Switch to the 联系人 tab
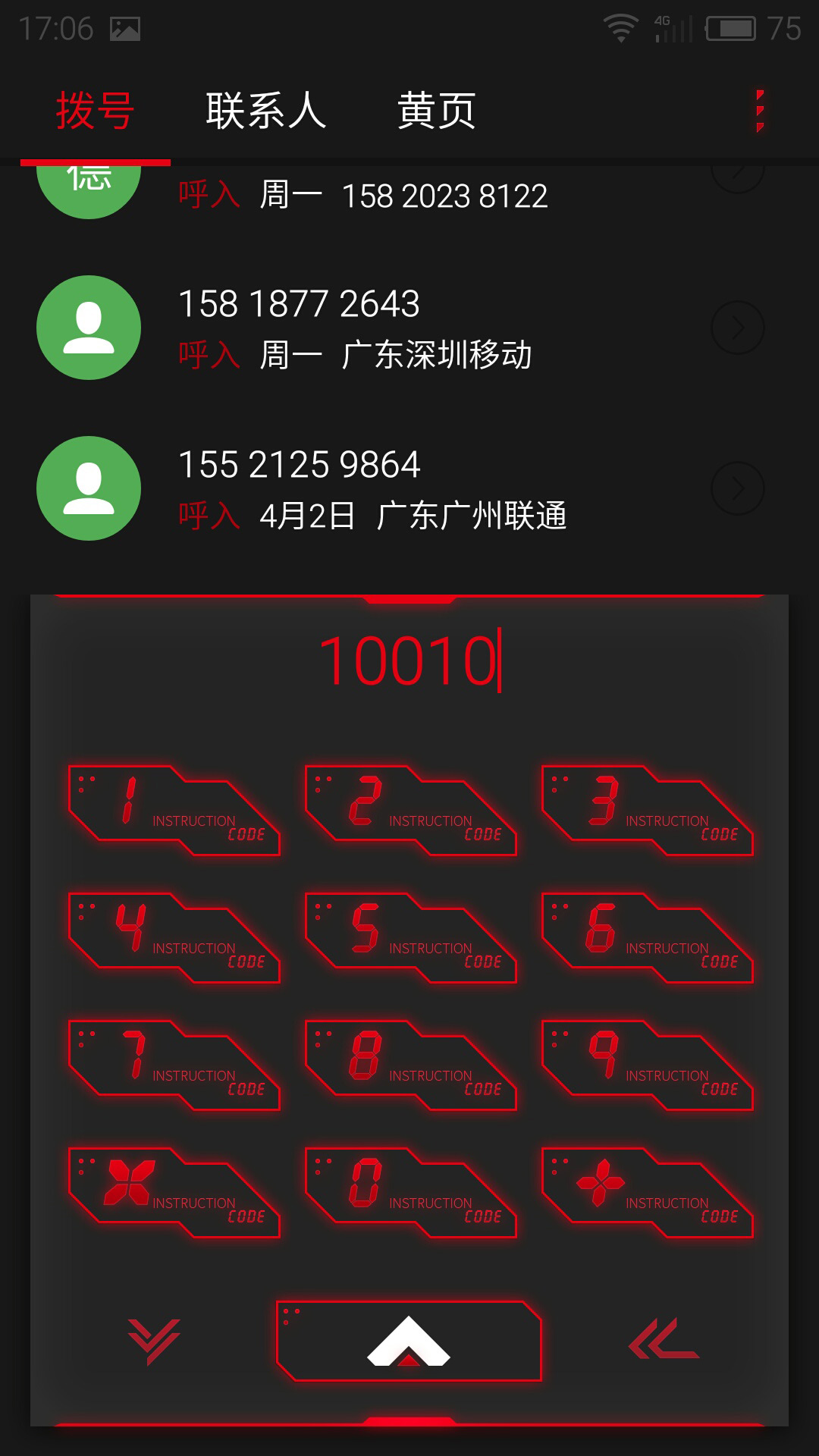Image resolution: width=819 pixels, height=1456 pixels. [265, 111]
